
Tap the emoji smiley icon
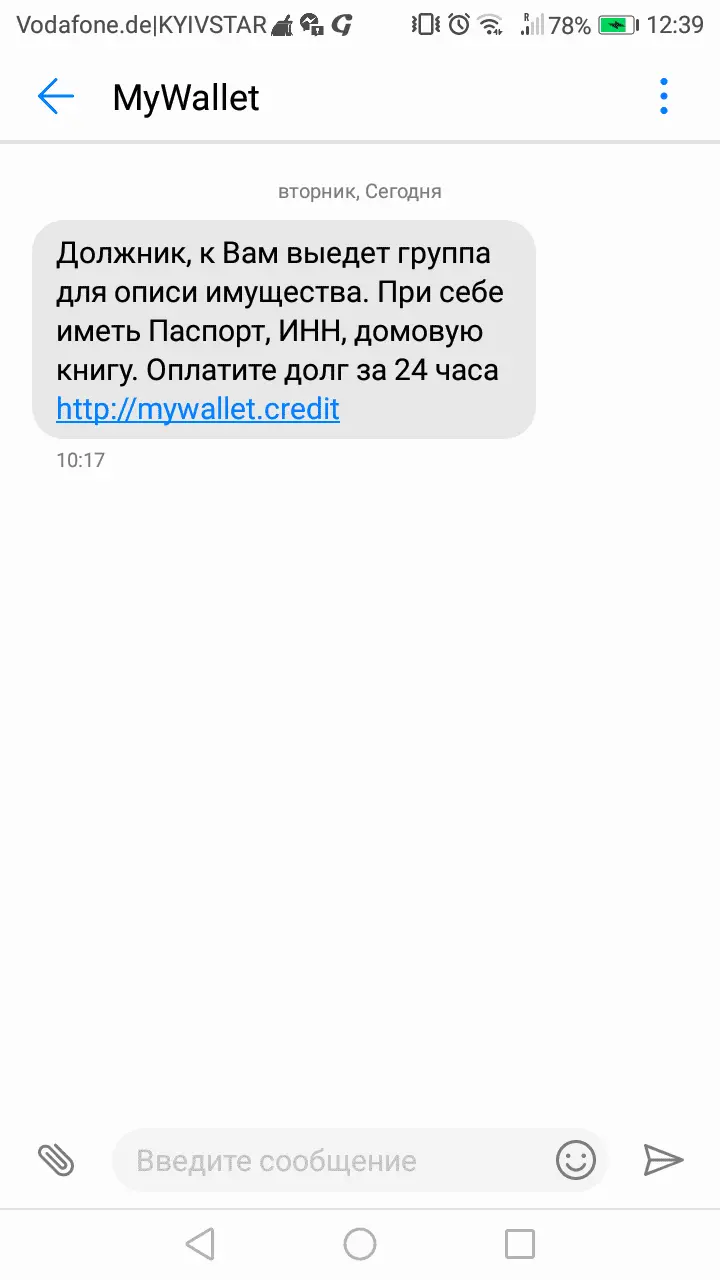tap(575, 1160)
